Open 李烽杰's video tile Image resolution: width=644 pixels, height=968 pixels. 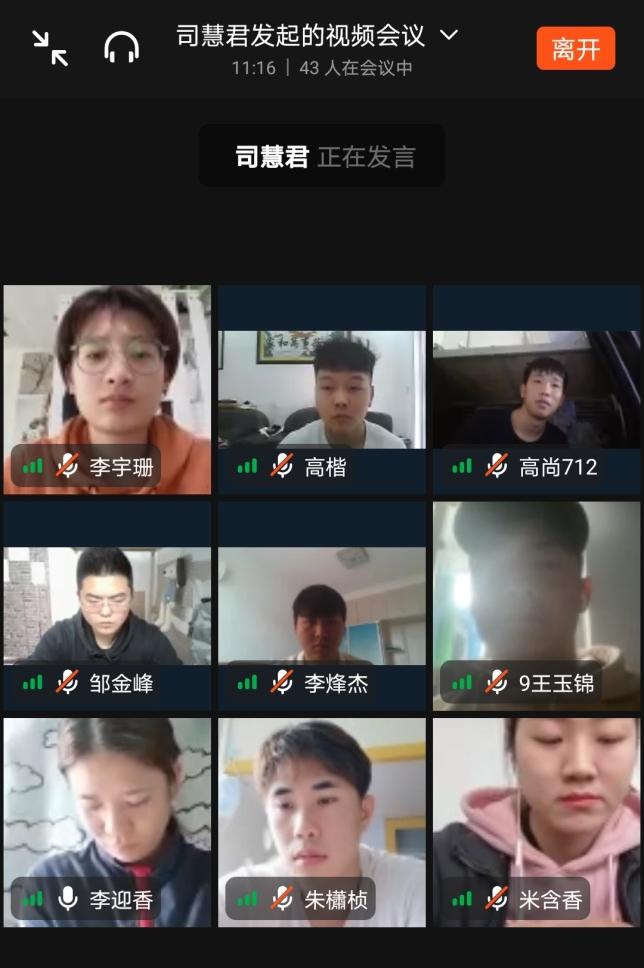[x=322, y=606]
